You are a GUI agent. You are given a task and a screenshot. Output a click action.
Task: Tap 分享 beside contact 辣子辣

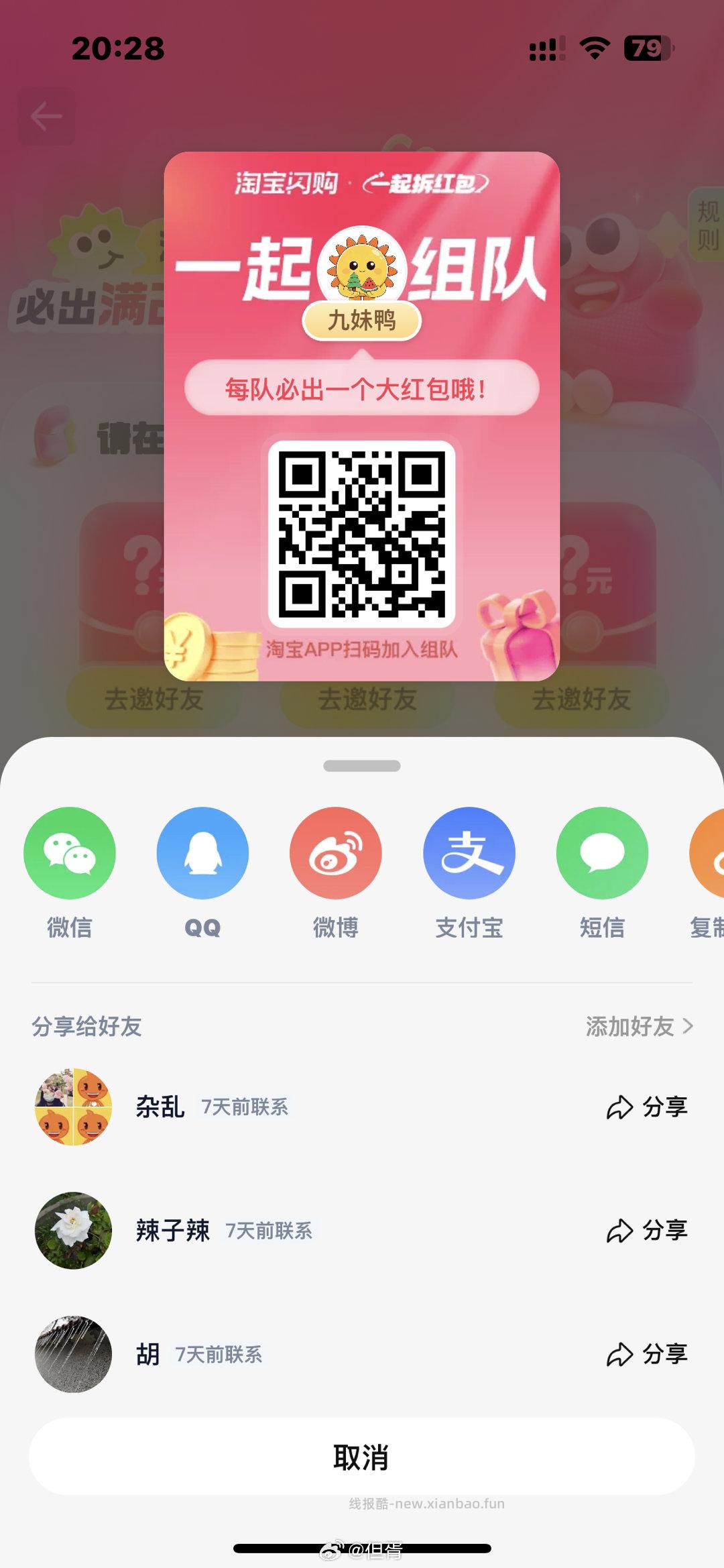648,1231
